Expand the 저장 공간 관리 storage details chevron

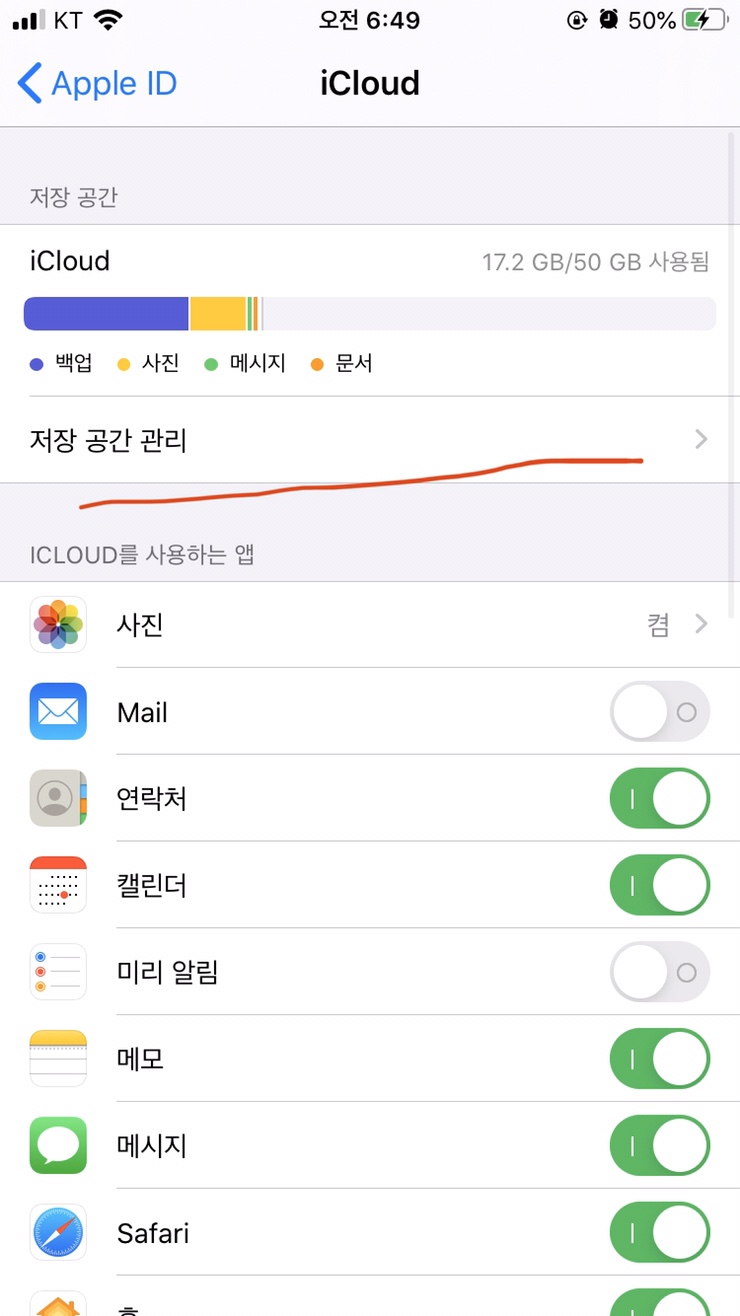700,440
